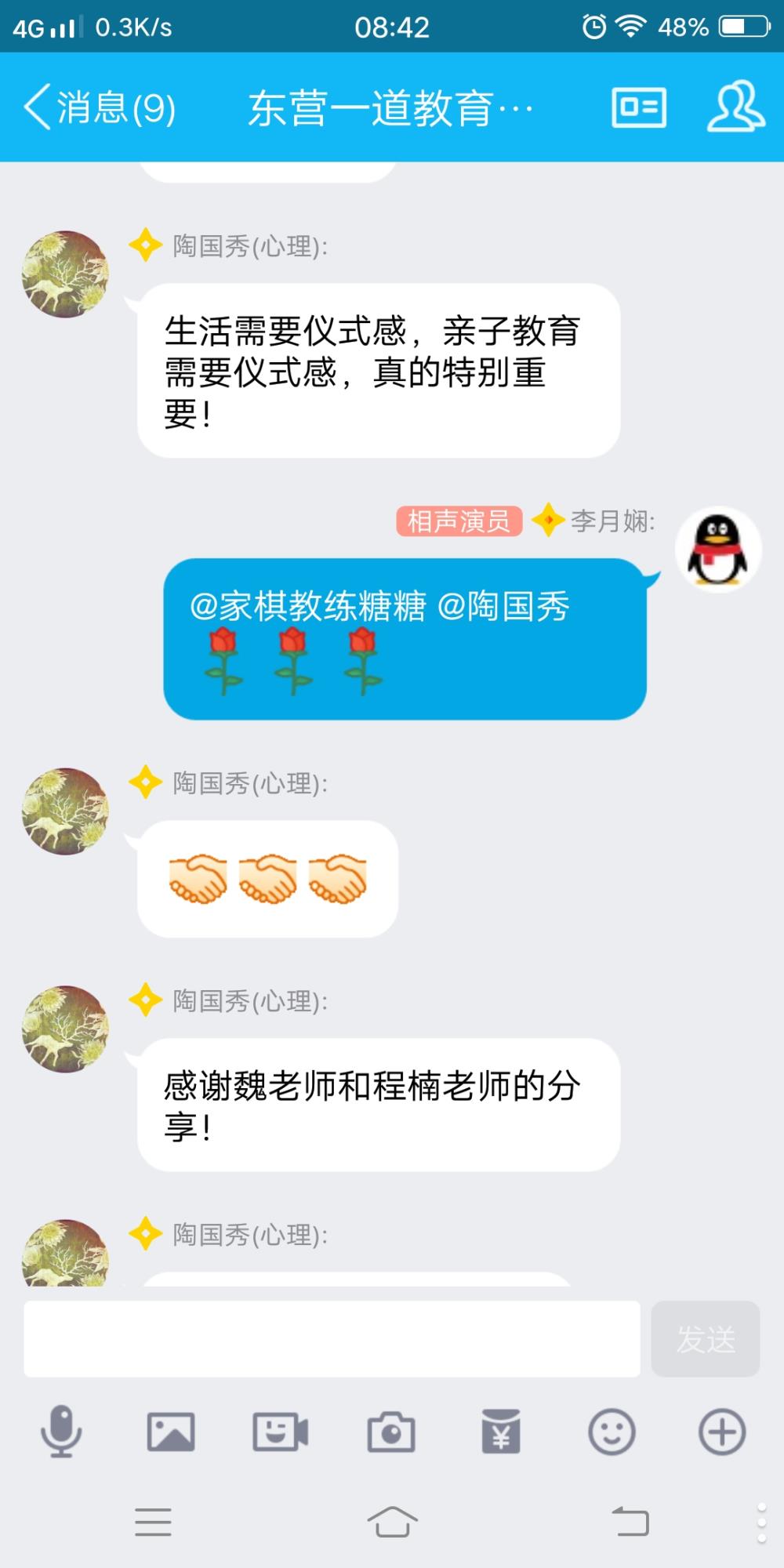This screenshot has width=784, height=1568.
Task: Record a voice message with microphone
Action: click(61, 1432)
